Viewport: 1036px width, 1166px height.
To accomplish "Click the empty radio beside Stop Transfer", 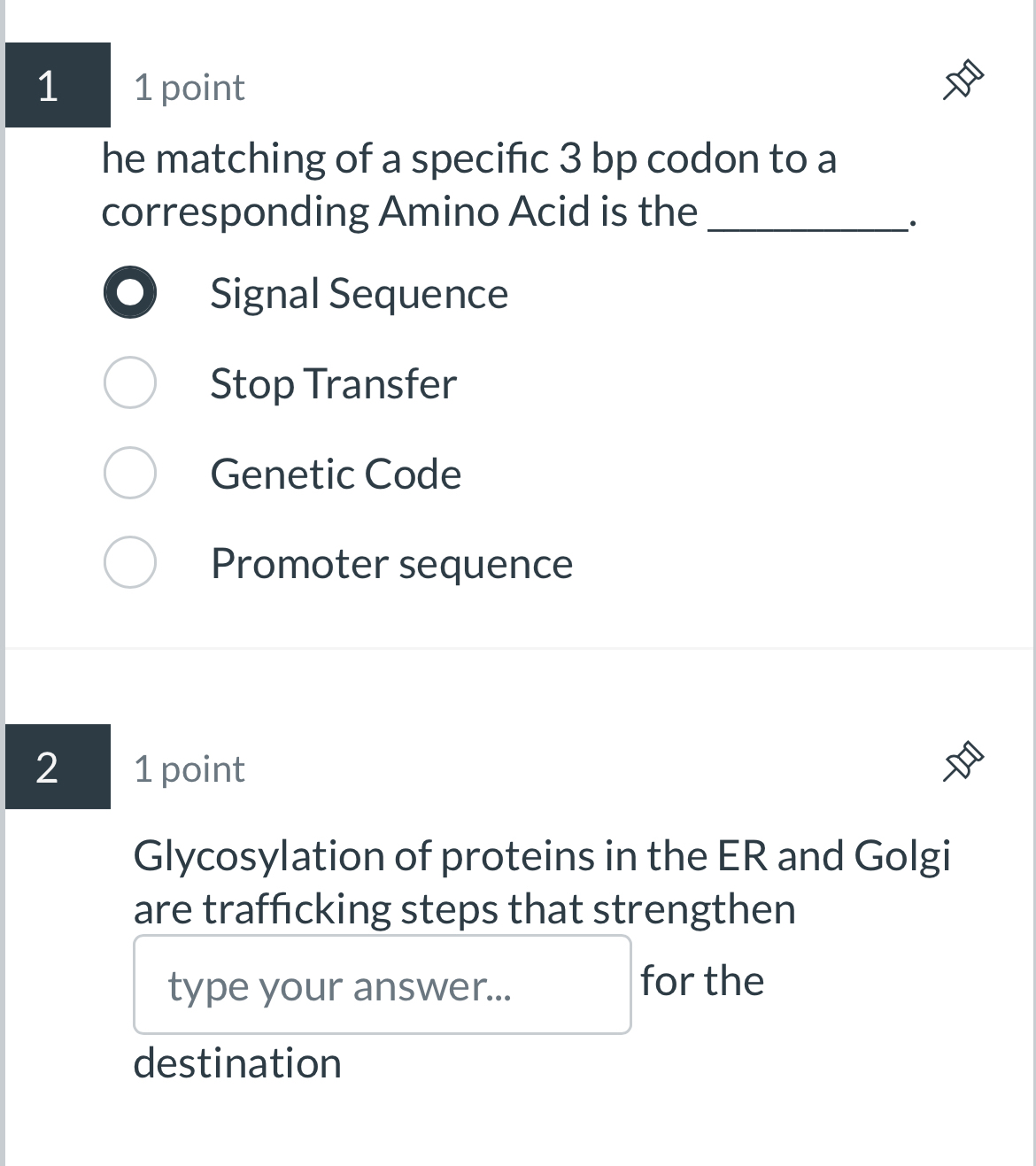I will (129, 383).
